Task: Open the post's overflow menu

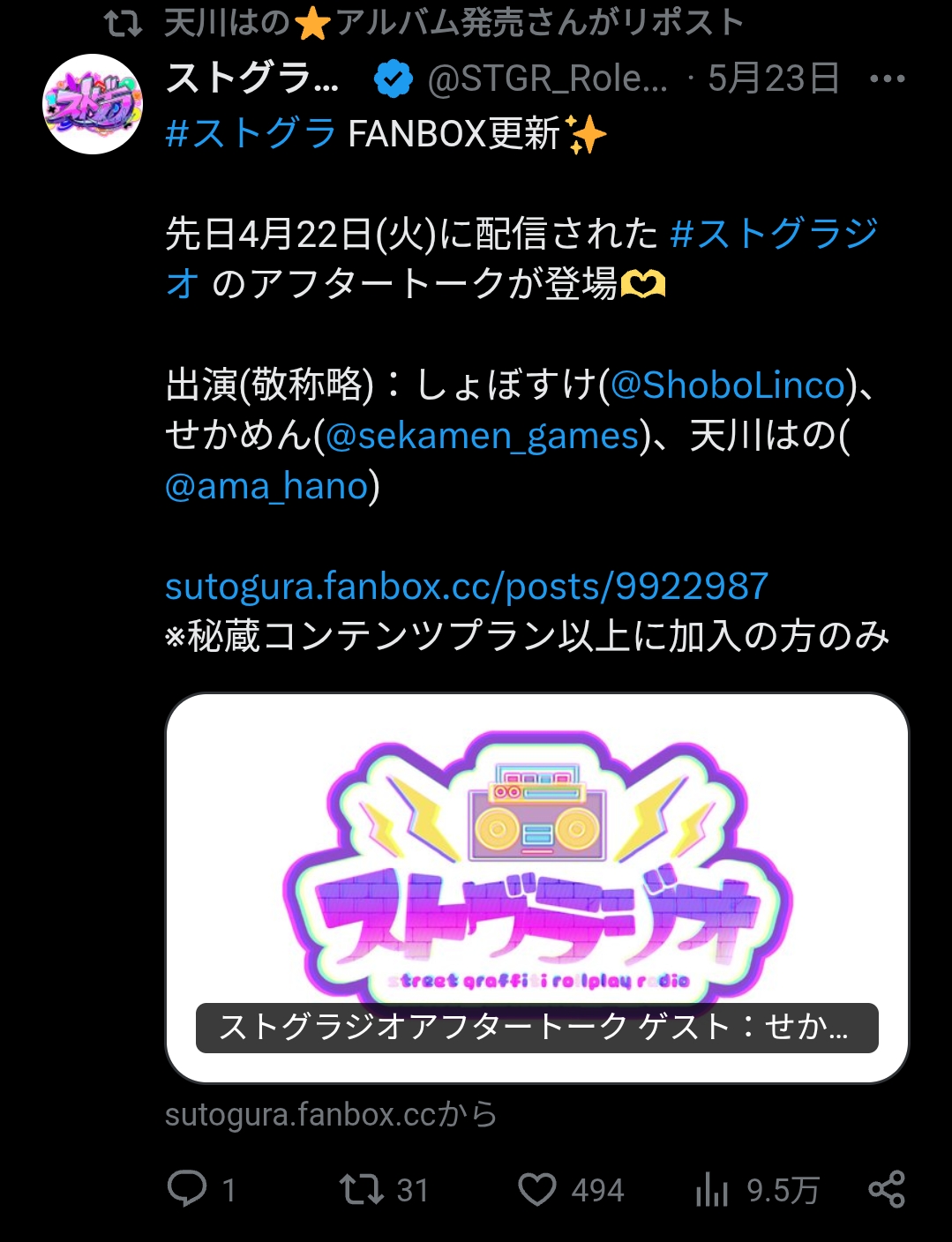Action: click(x=887, y=79)
